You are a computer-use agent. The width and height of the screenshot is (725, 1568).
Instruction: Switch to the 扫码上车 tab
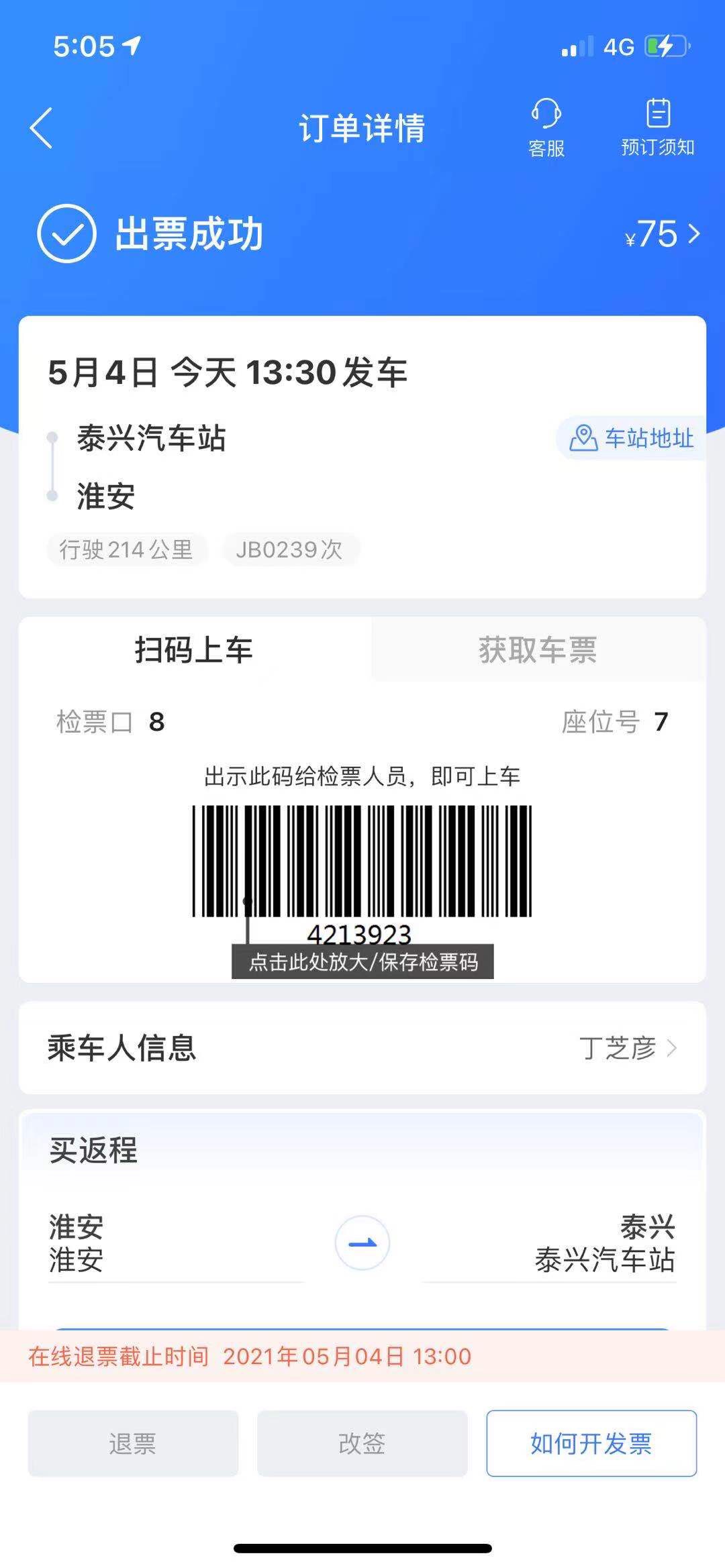194,649
